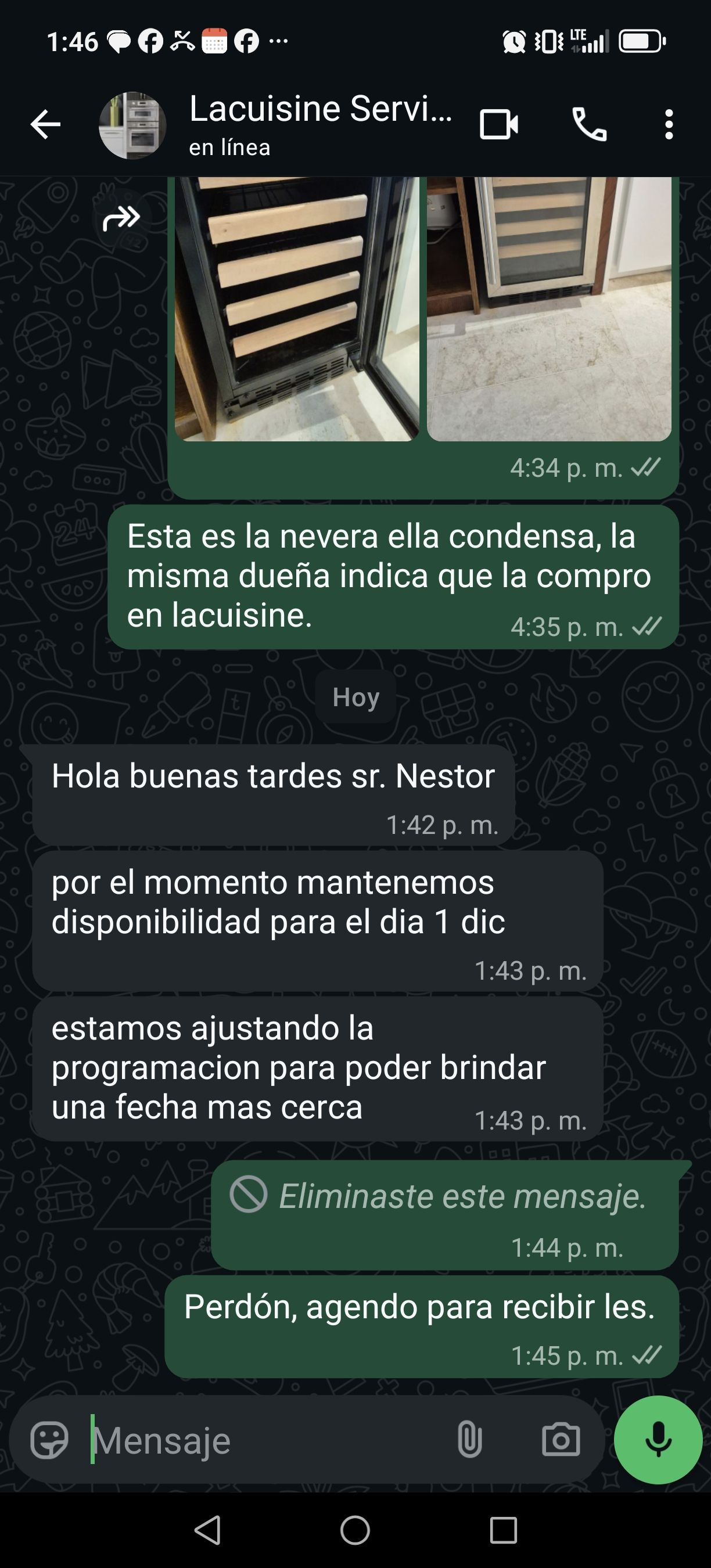Open recent apps from navigation bar
This screenshot has height=1568, width=711.
(504, 1530)
